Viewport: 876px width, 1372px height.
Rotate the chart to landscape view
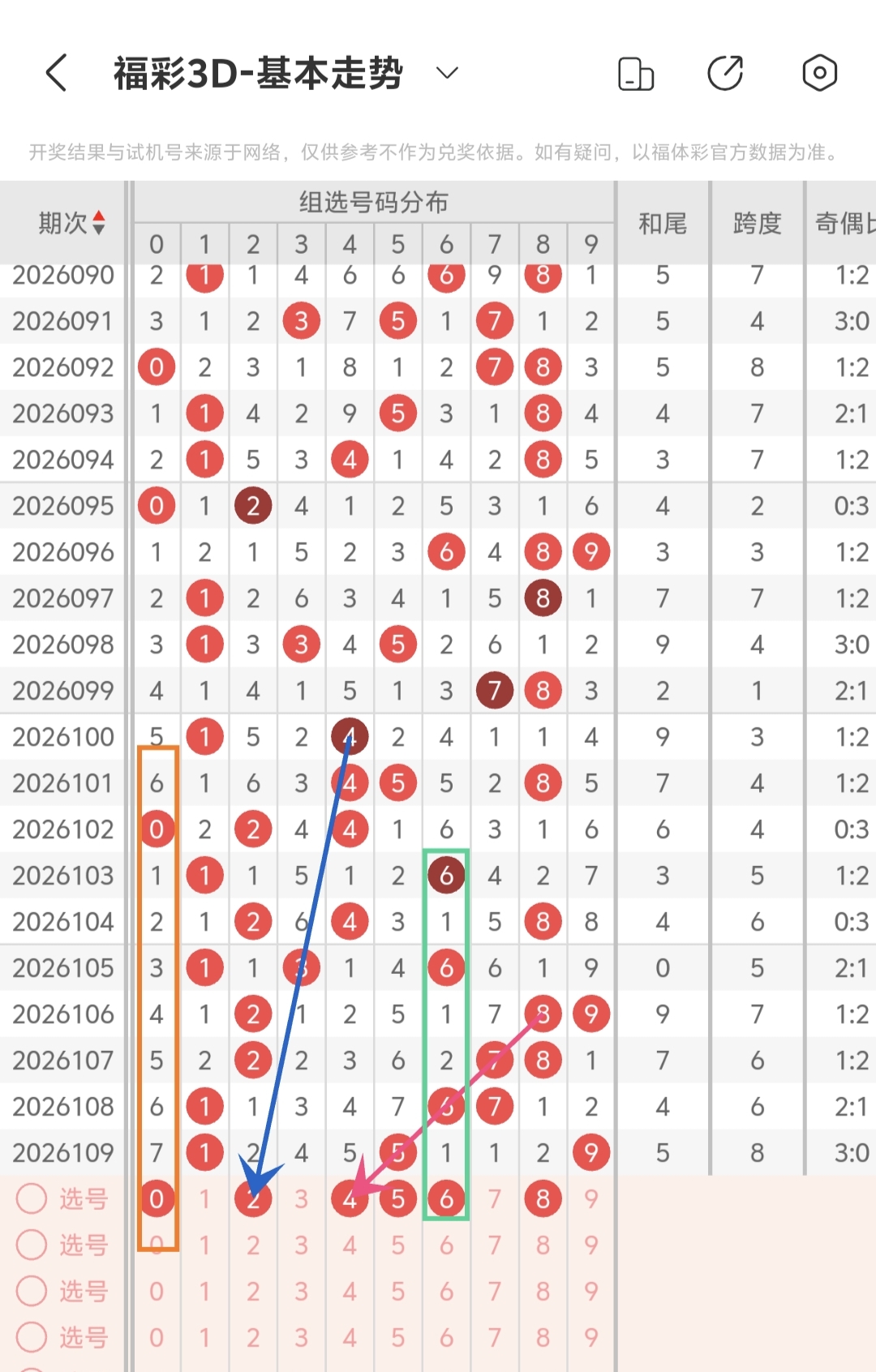(x=636, y=74)
